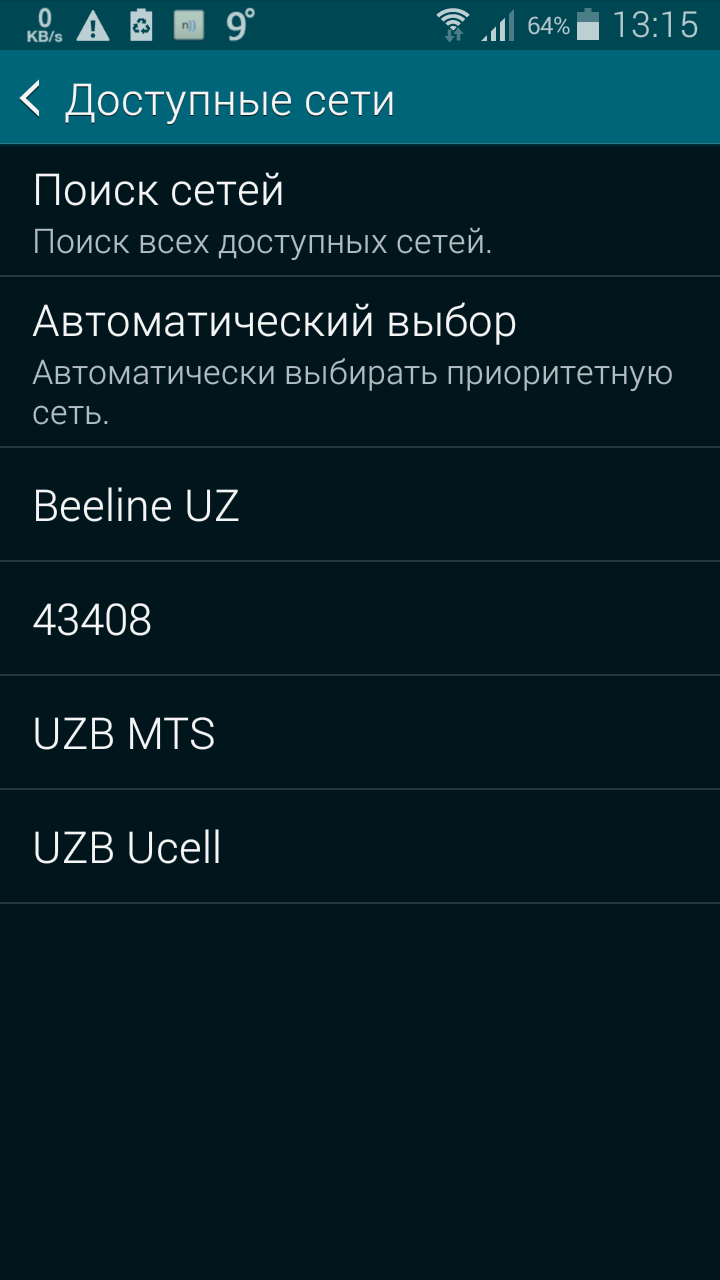The image size is (720, 1280).
Task: Choose network 43408
Action: click(360, 619)
